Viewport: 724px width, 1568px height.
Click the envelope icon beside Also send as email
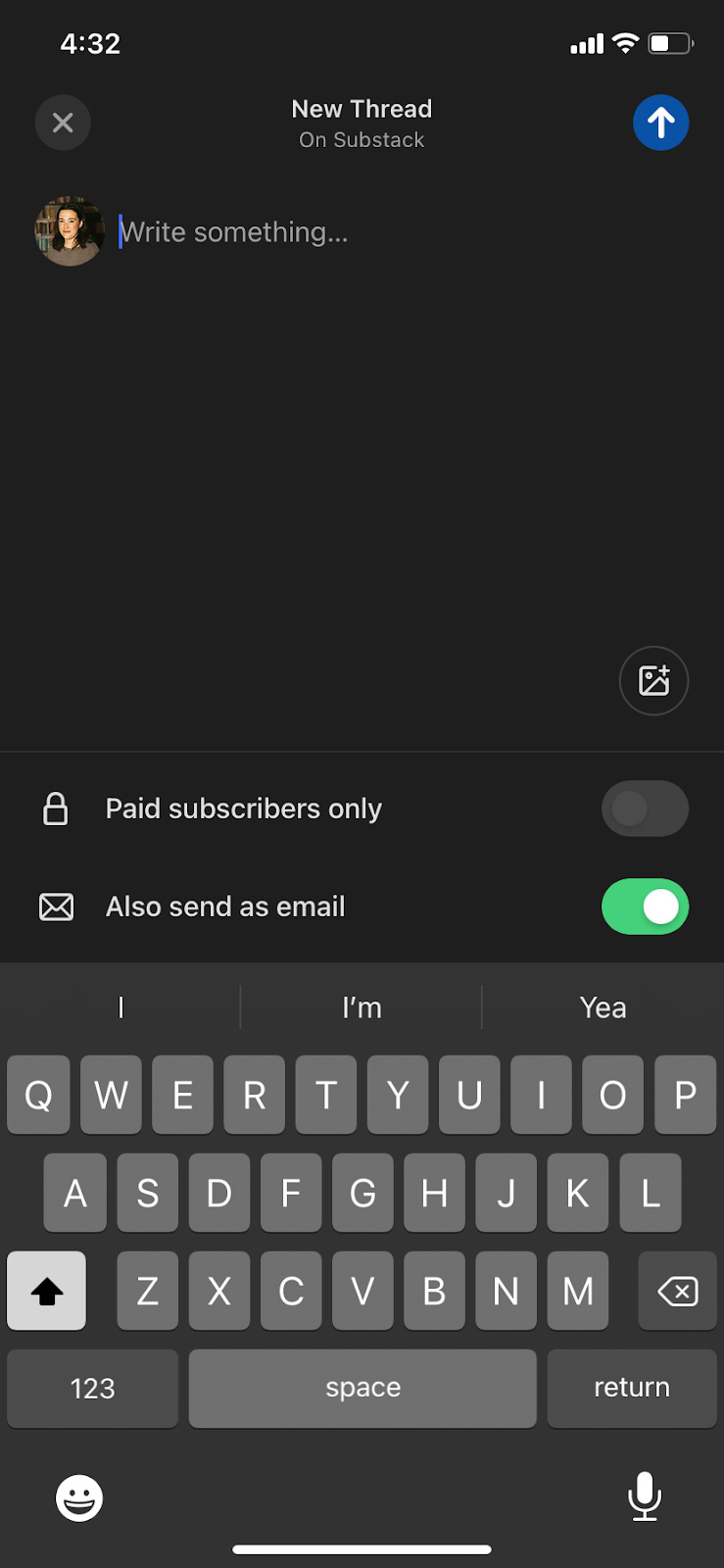tap(56, 906)
